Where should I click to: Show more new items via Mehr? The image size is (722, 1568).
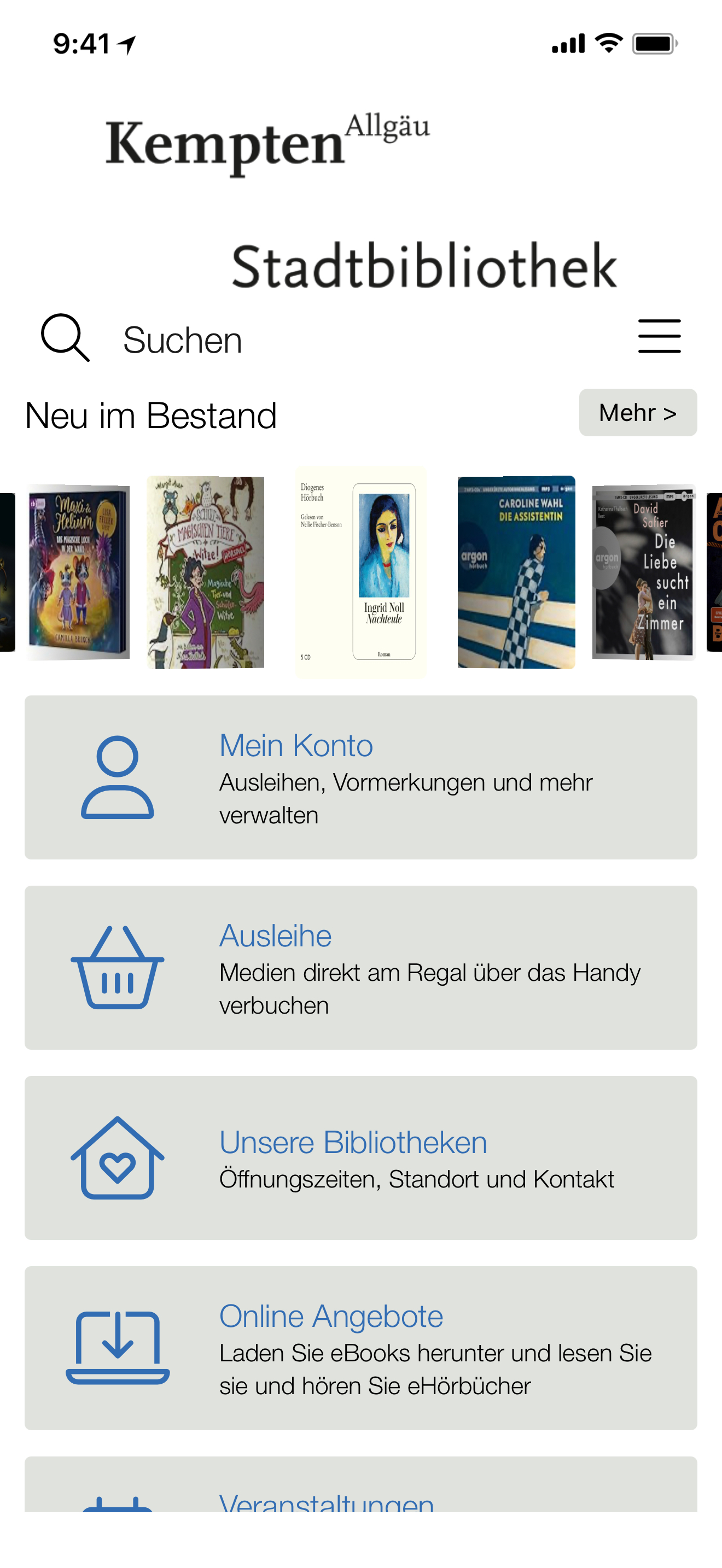pyautogui.click(x=637, y=413)
